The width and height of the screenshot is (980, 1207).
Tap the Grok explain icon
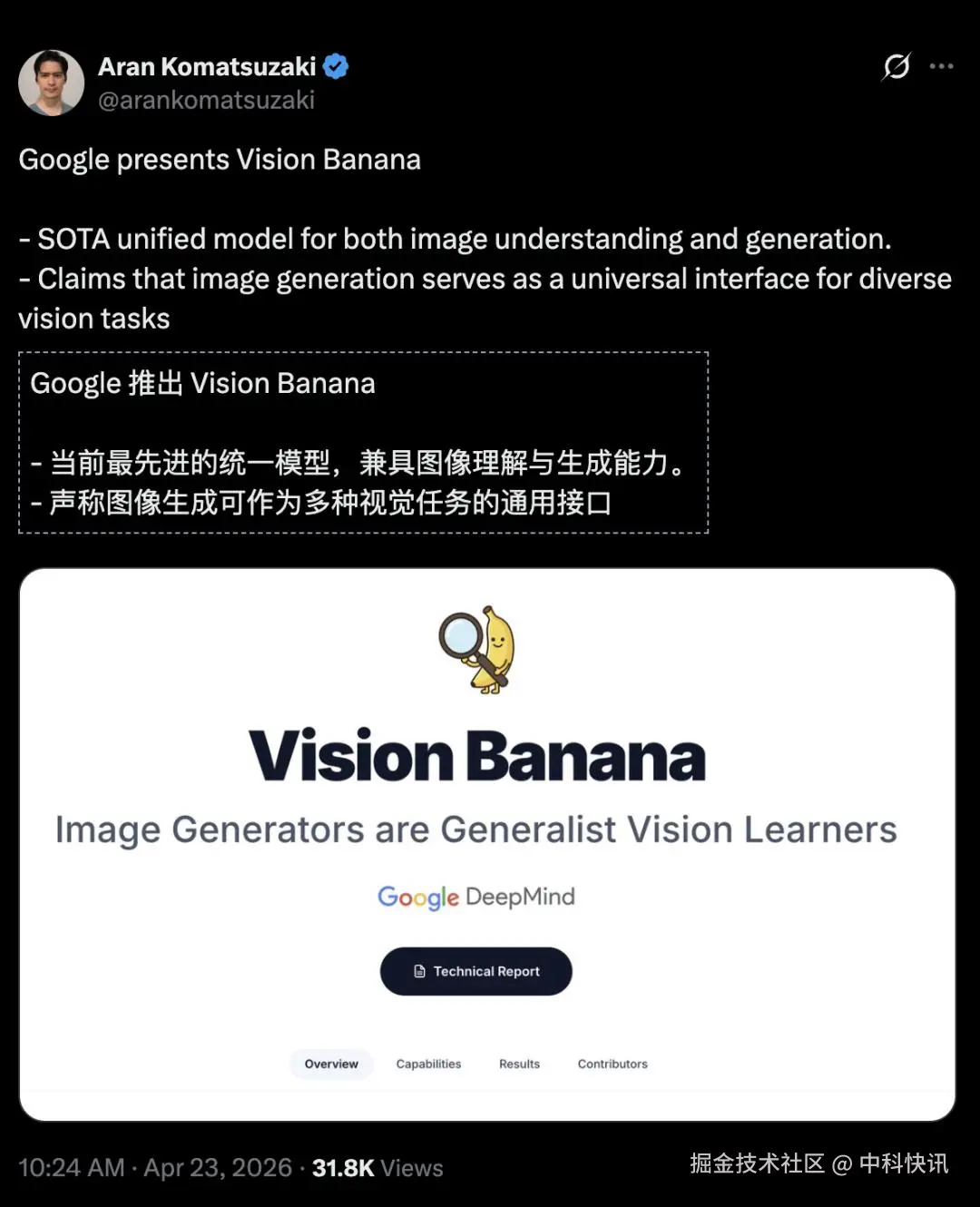pyautogui.click(x=896, y=66)
